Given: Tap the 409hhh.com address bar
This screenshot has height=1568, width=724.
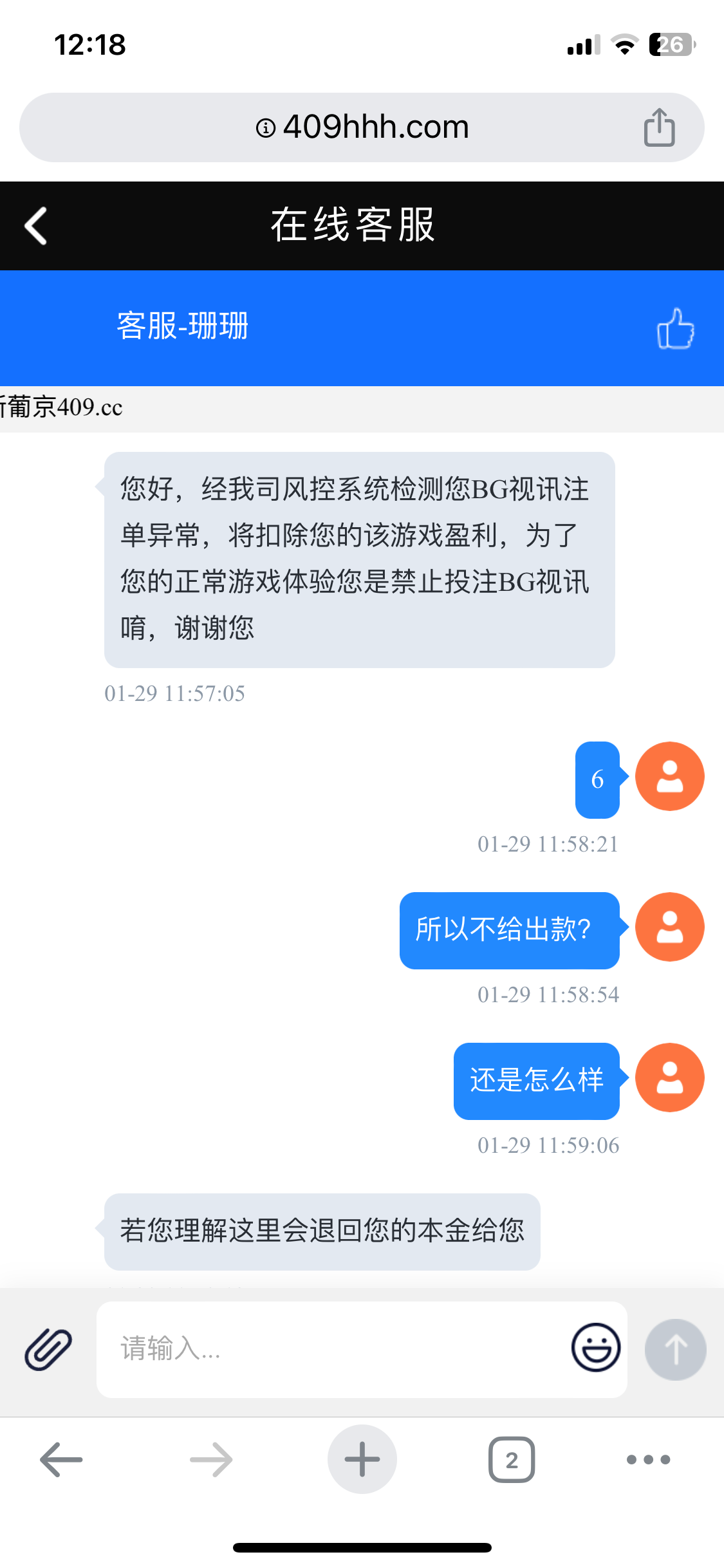Looking at the screenshot, I should [362, 127].
